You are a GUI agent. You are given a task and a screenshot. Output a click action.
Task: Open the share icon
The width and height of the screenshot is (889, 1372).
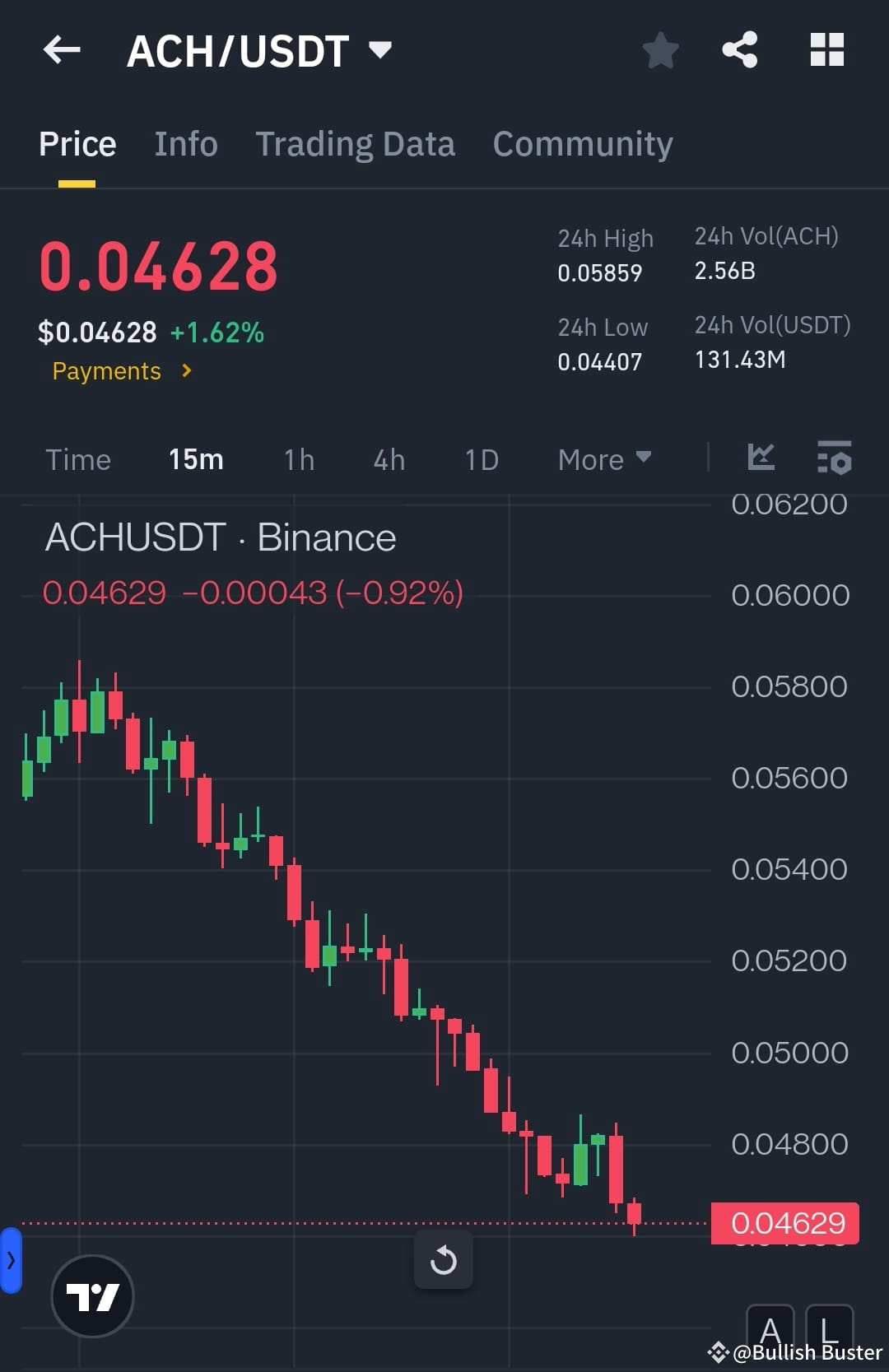739,49
